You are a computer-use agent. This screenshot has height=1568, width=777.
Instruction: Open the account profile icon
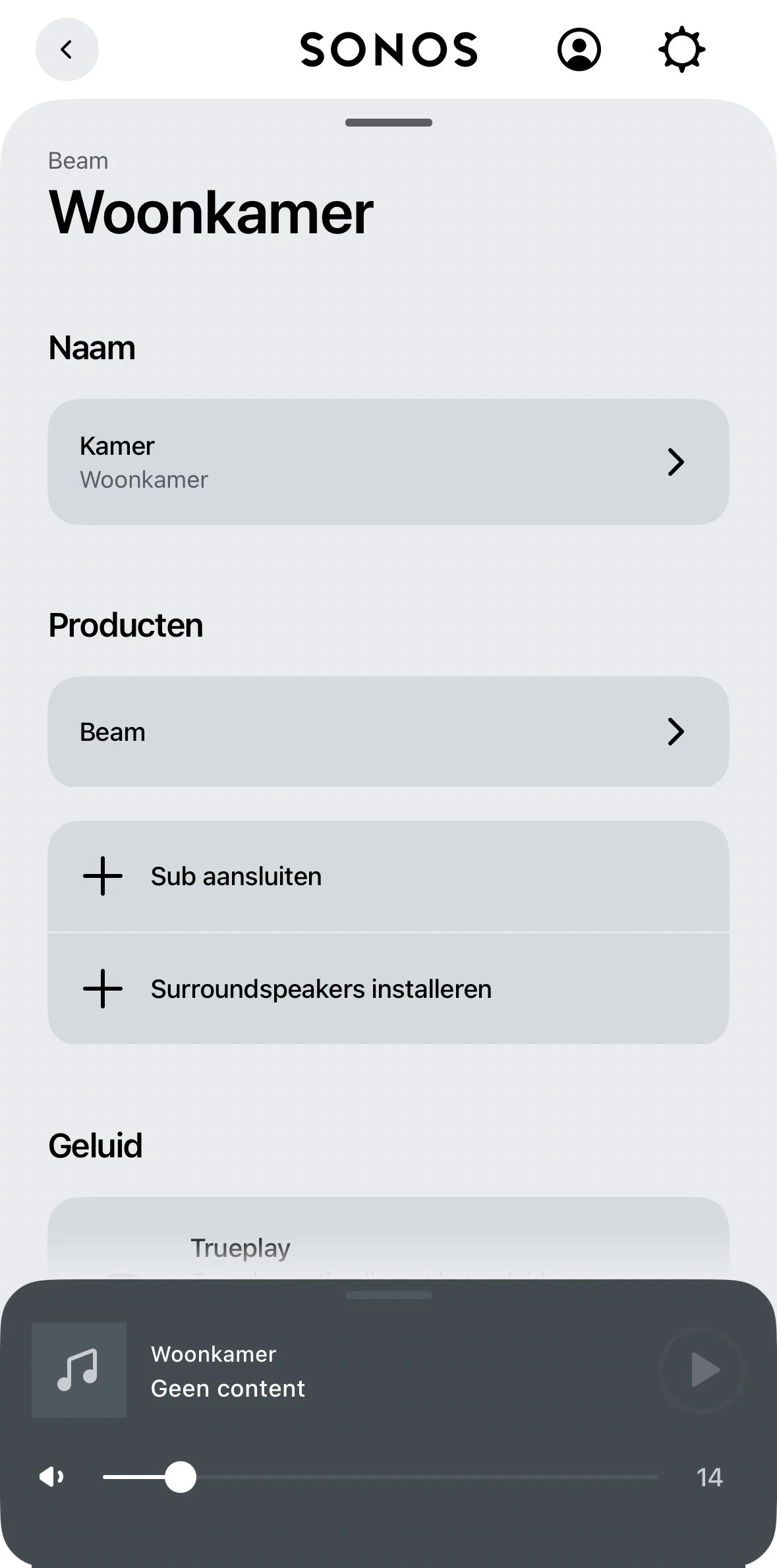(579, 49)
